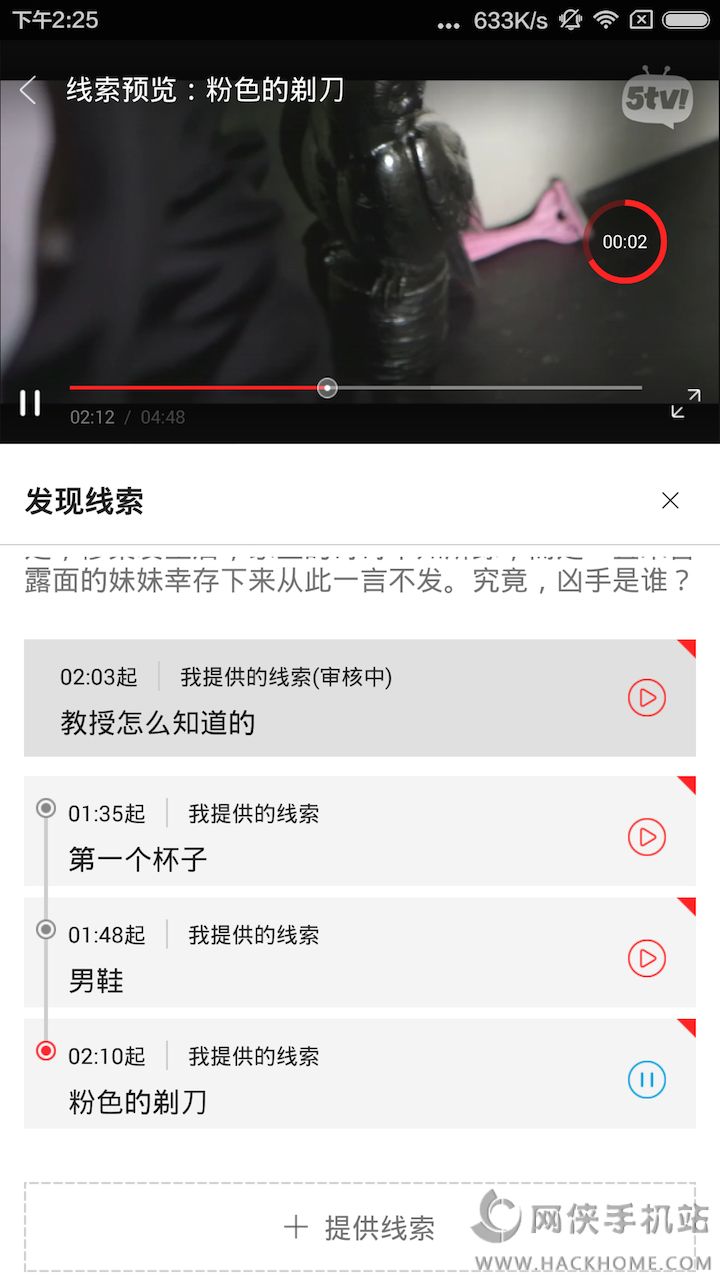Tap the 提供线索 button
Viewport: 720px width, 1280px height.
point(360,1228)
